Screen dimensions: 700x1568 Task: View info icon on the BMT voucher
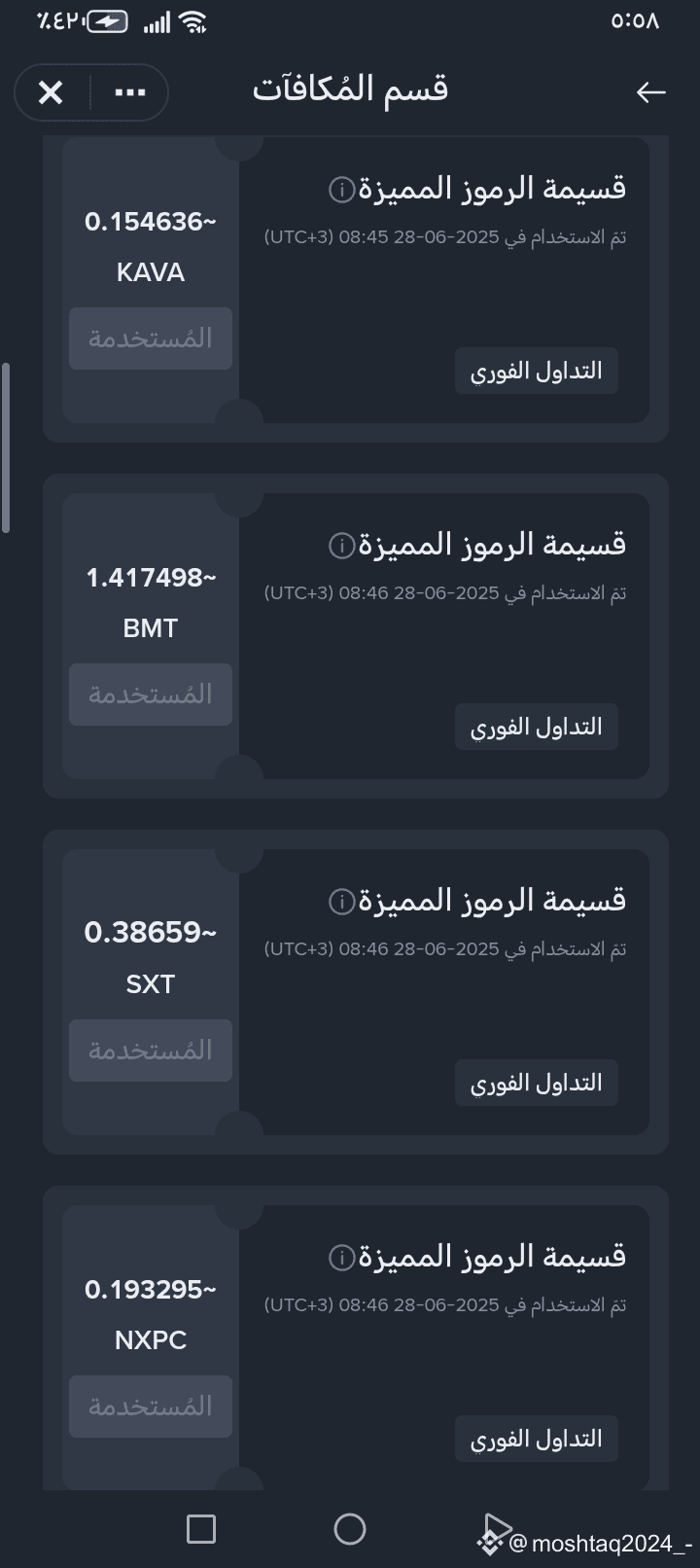click(x=341, y=546)
